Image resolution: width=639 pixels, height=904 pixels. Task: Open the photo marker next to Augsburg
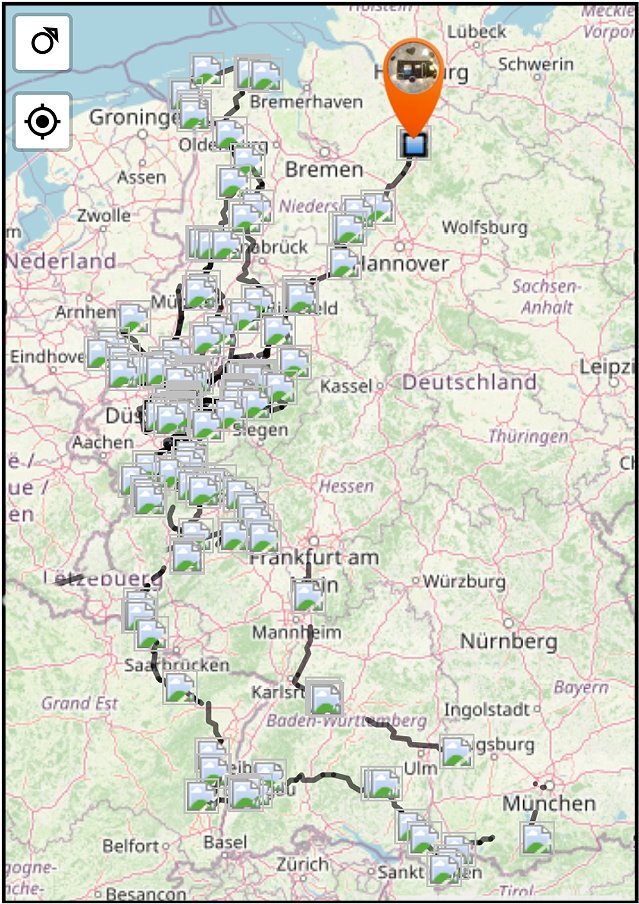[456, 751]
